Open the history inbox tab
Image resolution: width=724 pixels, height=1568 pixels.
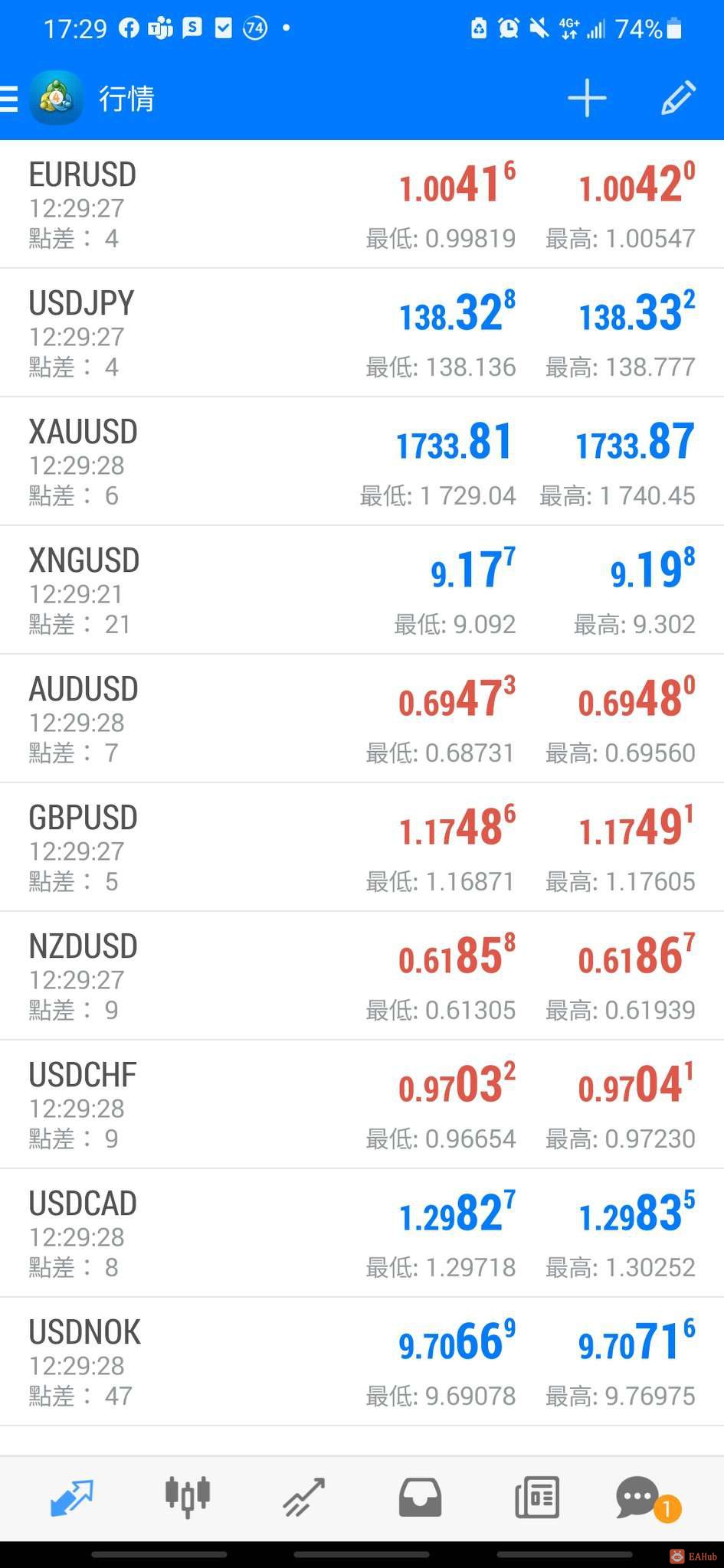click(420, 1498)
